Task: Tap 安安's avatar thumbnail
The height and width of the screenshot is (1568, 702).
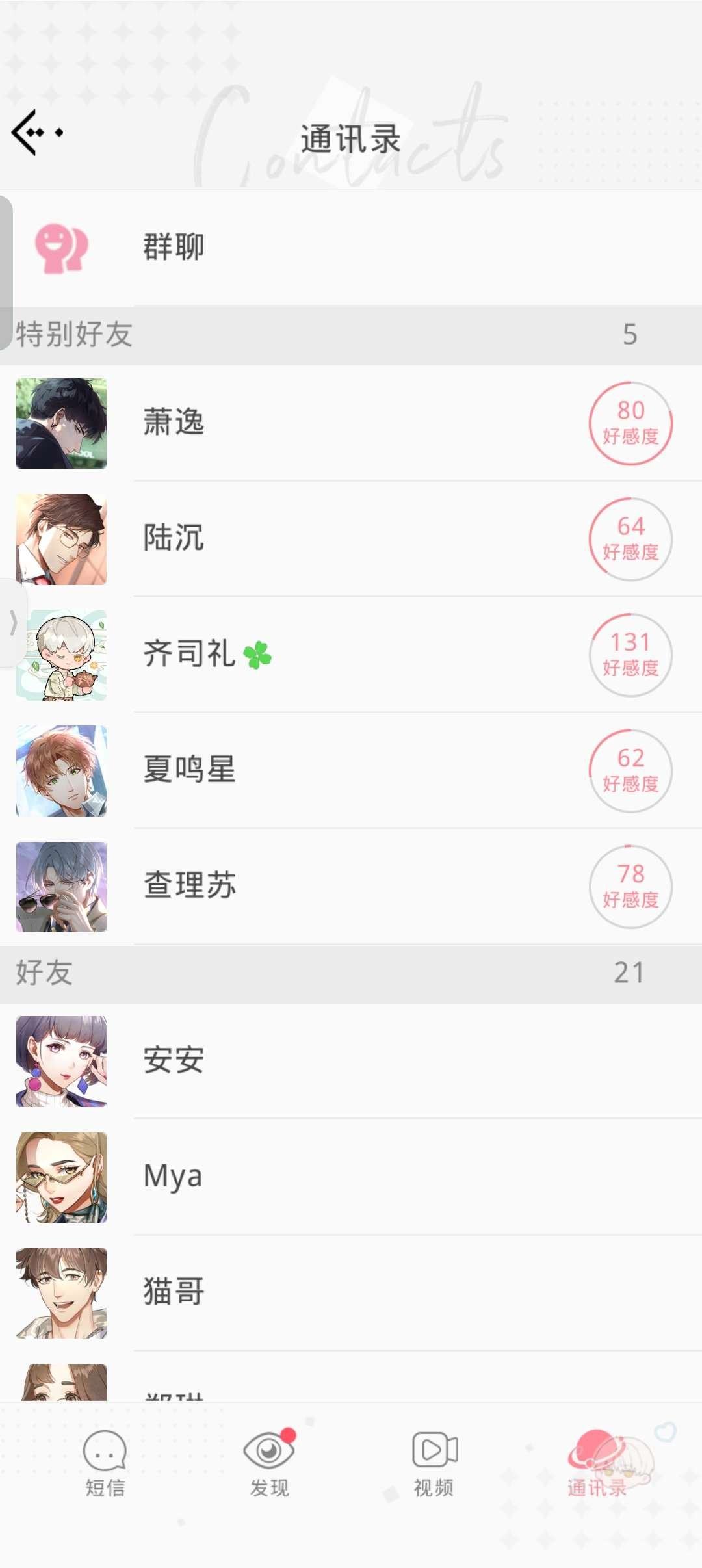Action: (62, 1061)
